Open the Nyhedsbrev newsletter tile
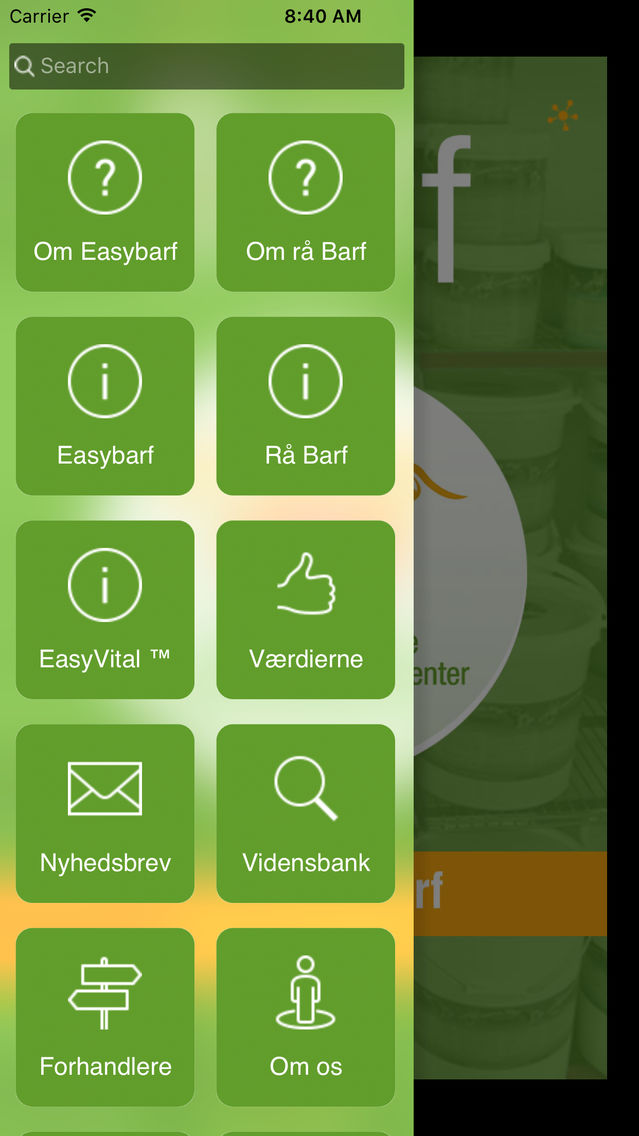The width and height of the screenshot is (639, 1136). pos(105,813)
